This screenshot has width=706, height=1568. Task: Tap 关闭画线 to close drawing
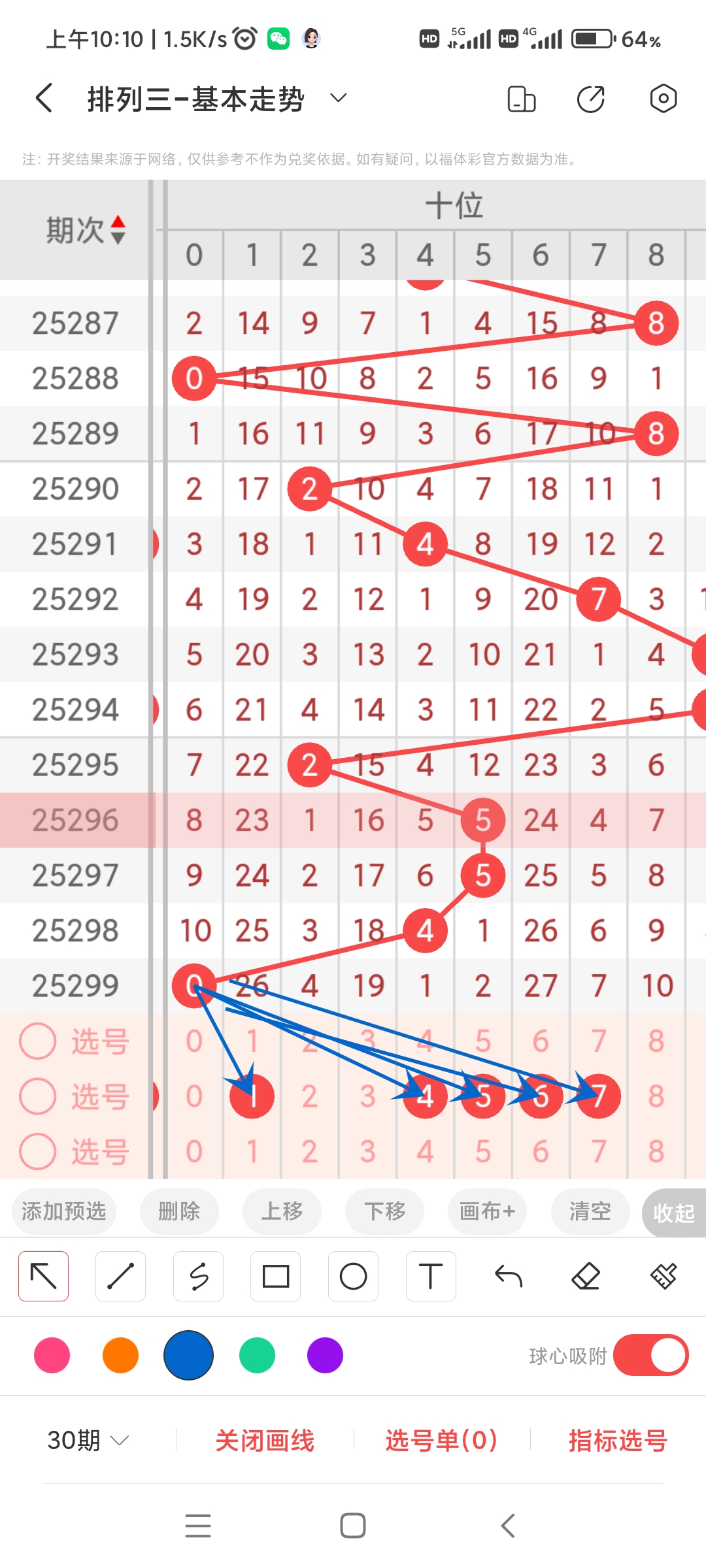[x=265, y=1441]
